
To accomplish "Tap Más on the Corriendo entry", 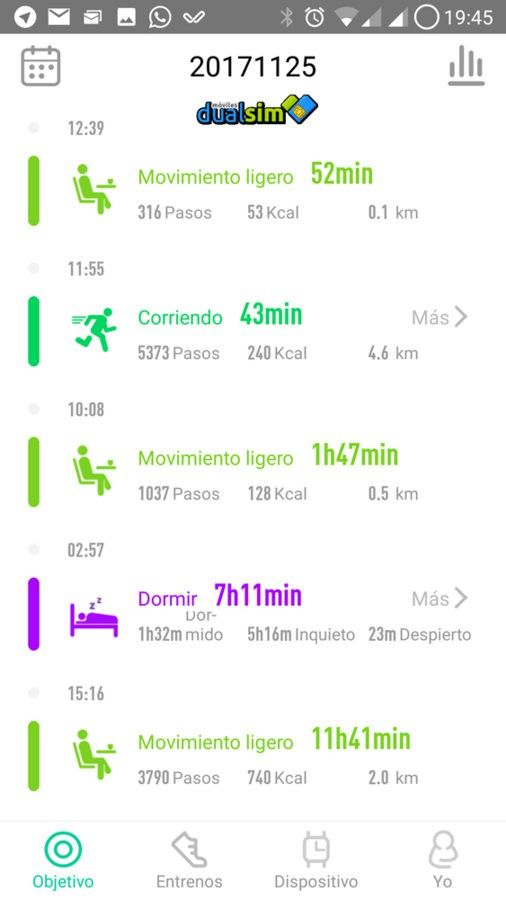I will click(440, 316).
